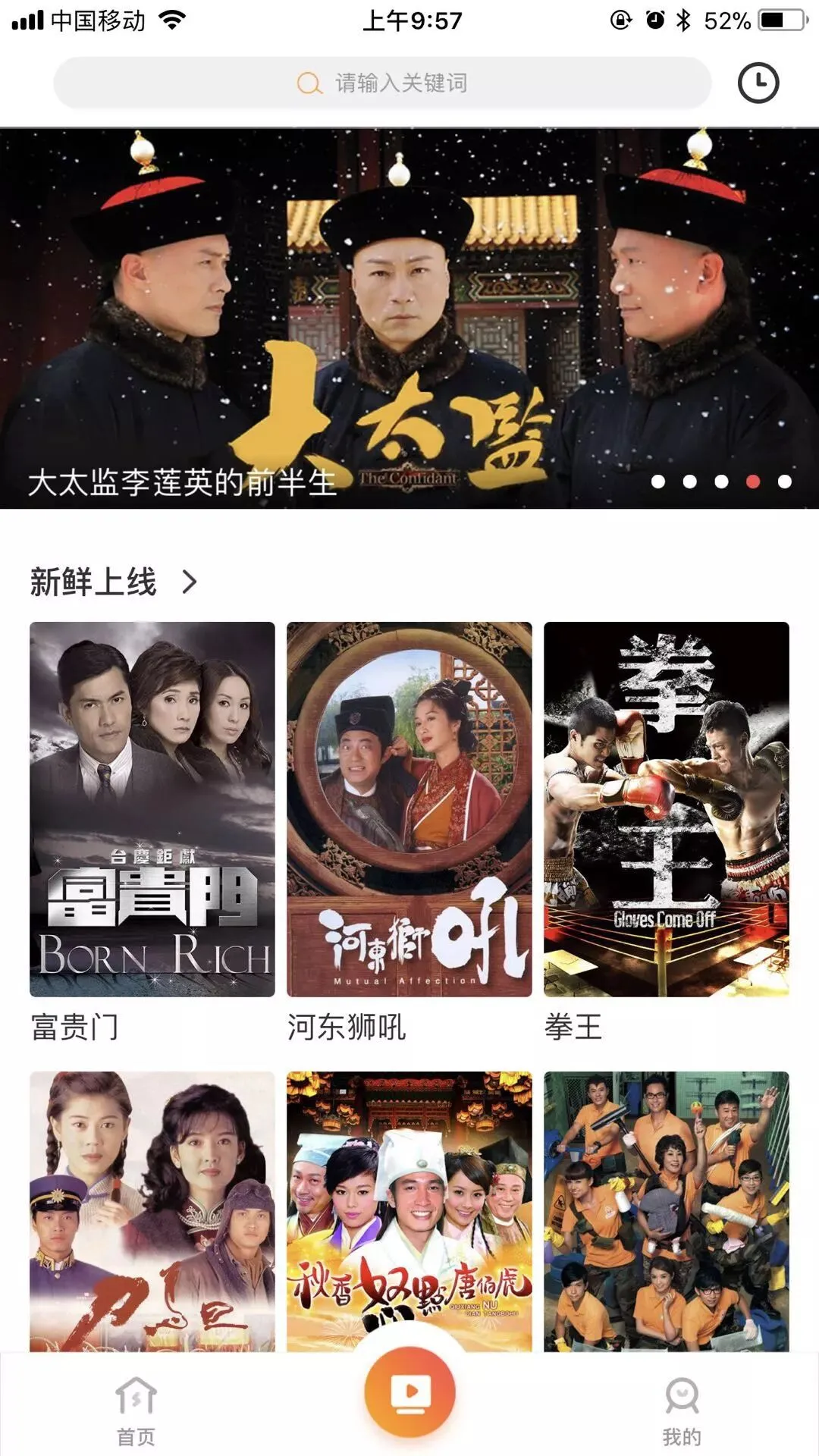The image size is (819, 1456).
Task: Open the 拳王 drama card
Action: pos(667,809)
